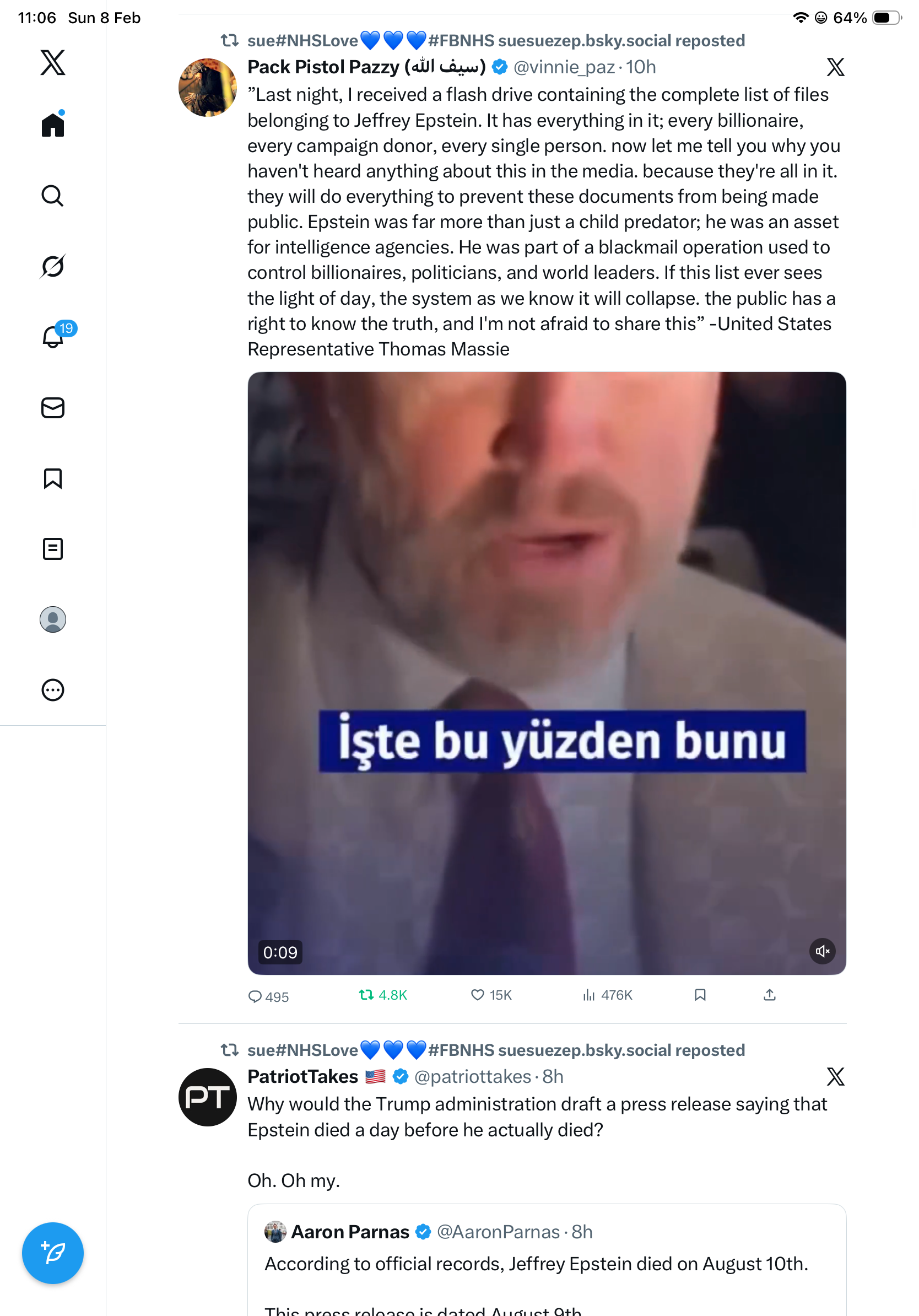Screen dimensions: 919x1316
Task: Open the quoted Aaron Parnas post
Action: 546,1263
